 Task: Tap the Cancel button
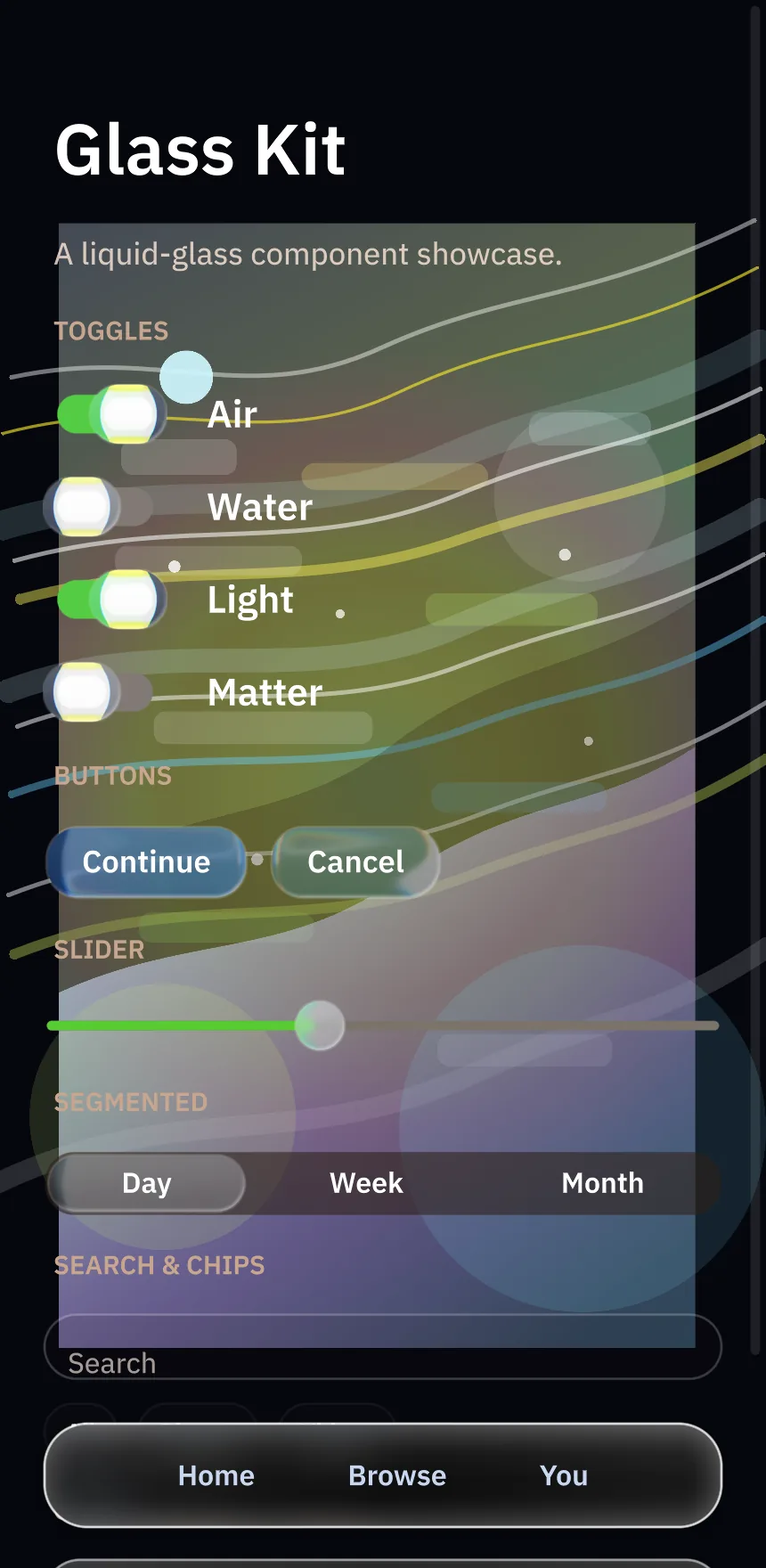point(355,862)
